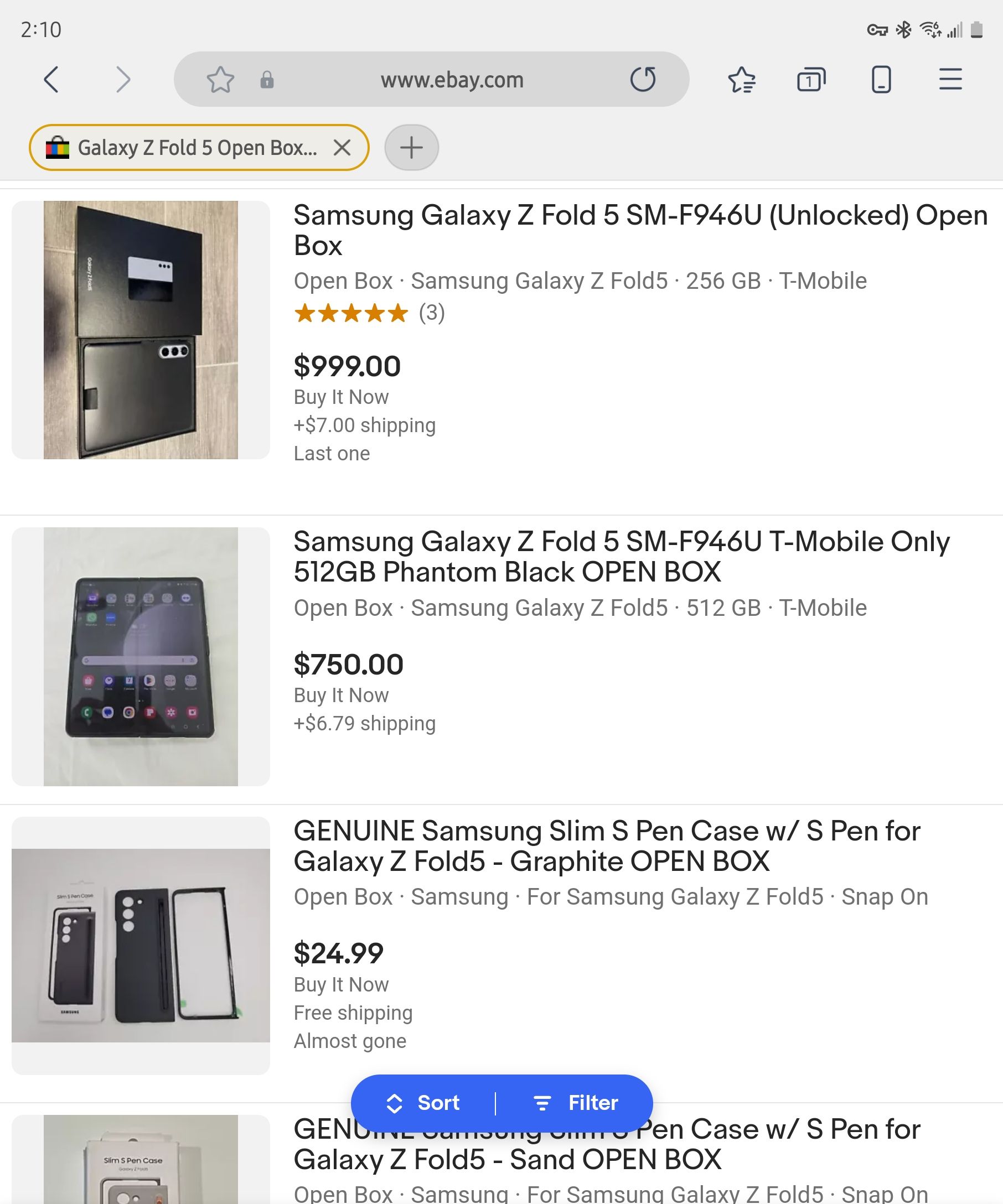Open the tab switcher
1003x1204 pixels.
[811, 79]
